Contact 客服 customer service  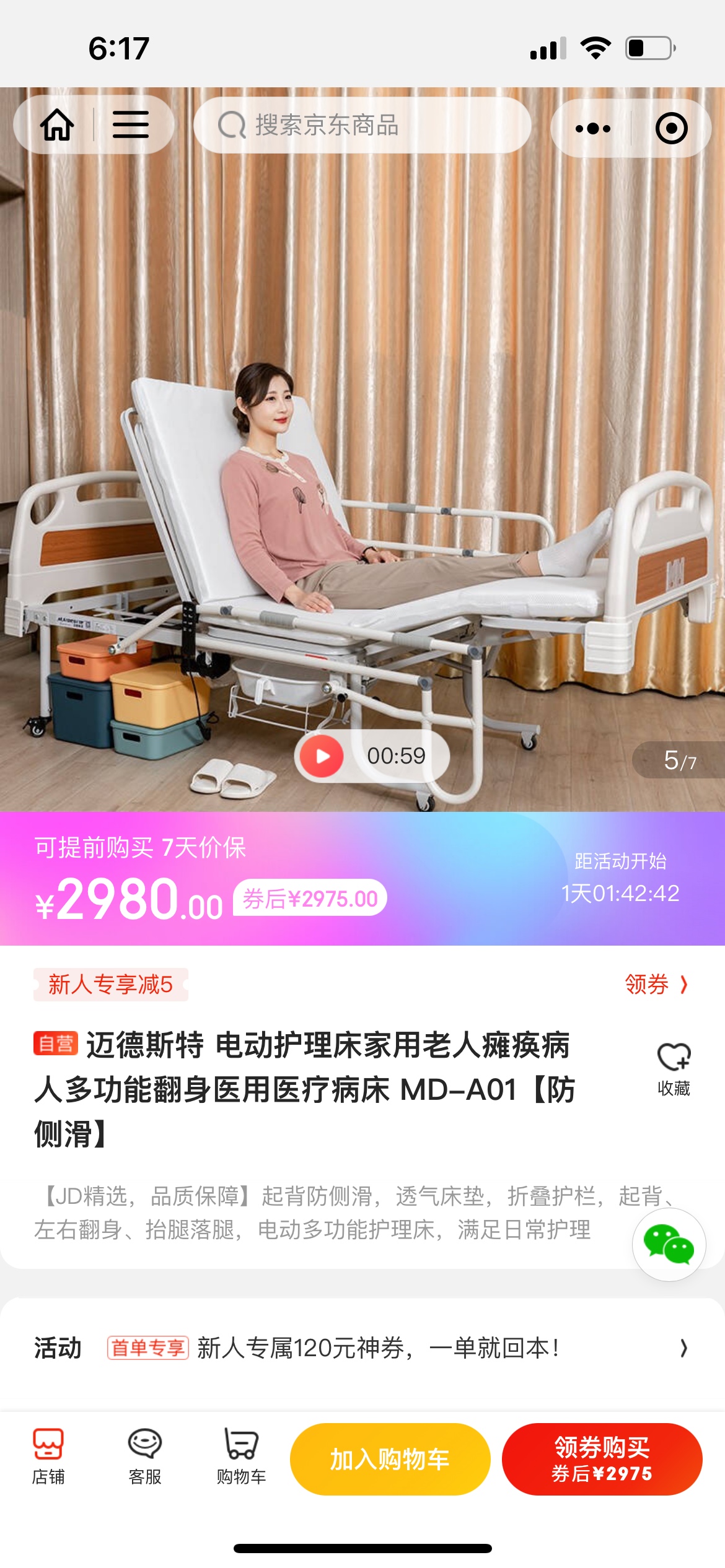coord(145,1457)
